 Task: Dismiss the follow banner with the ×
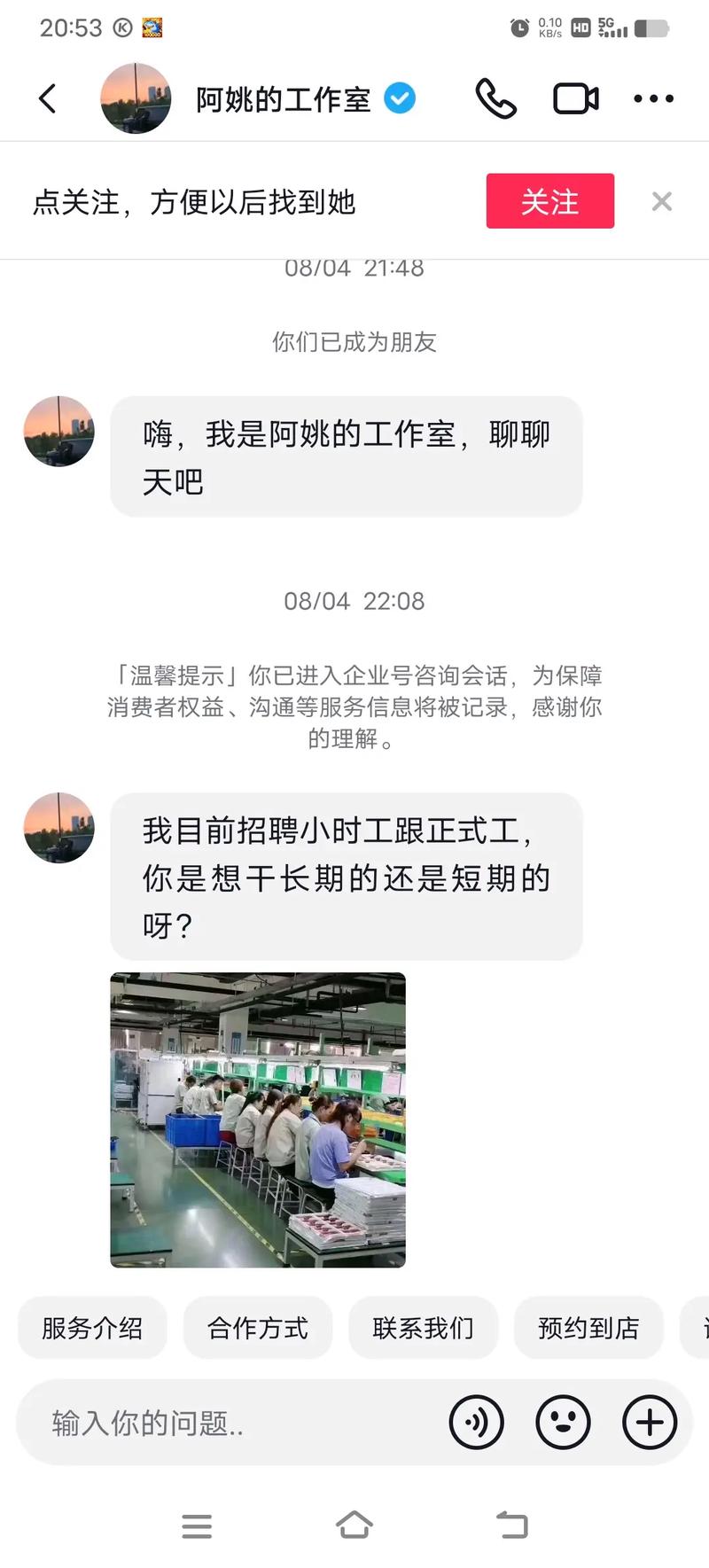pos(661,201)
